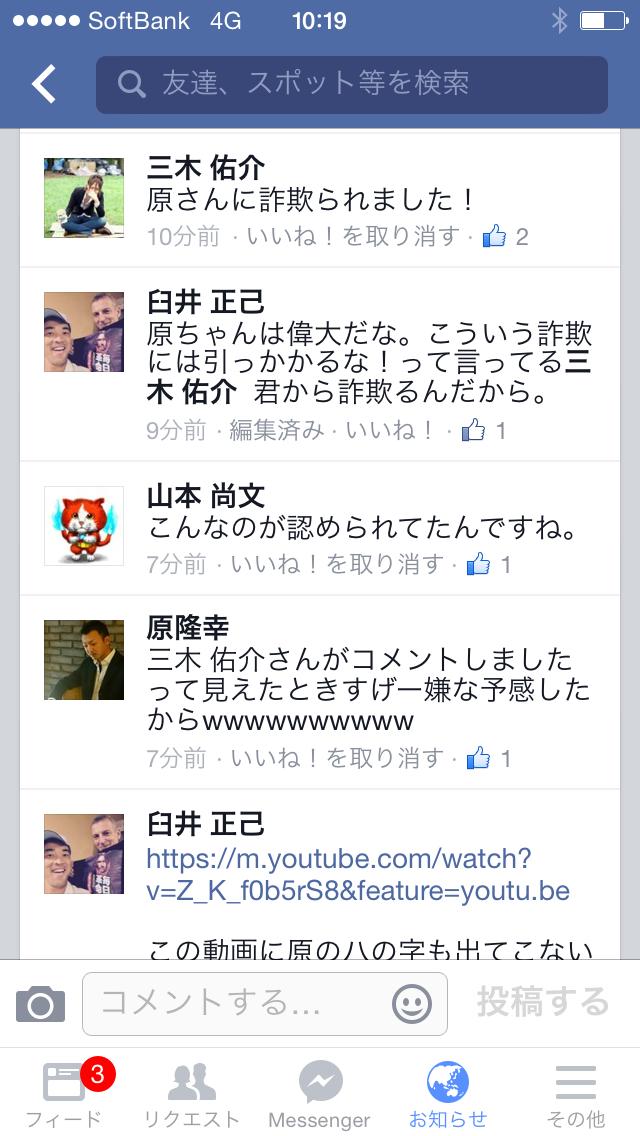This screenshot has height=1136, width=640.
Task: View 山本 尚文's profile from his avatar
Action: [x=84, y=526]
